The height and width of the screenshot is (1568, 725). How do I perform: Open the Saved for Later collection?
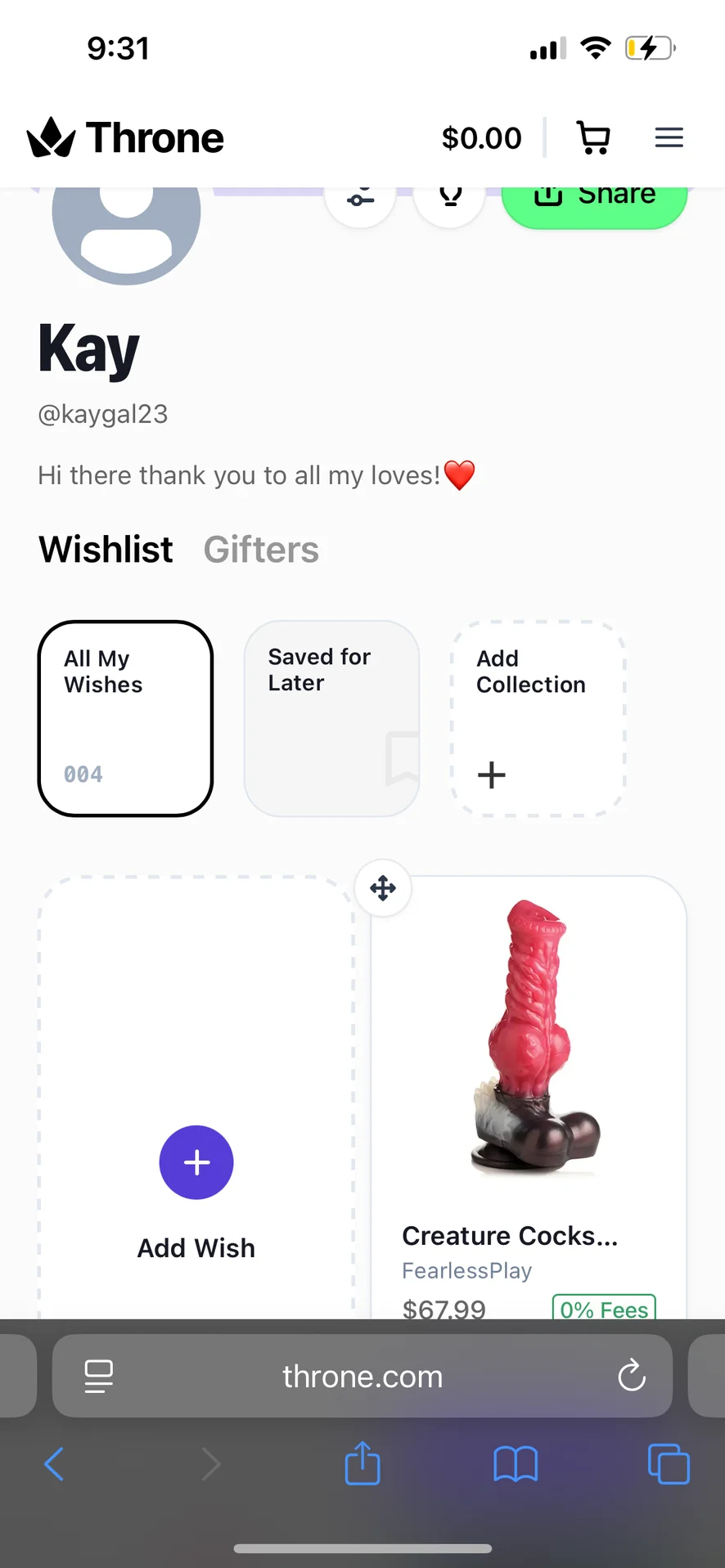tap(331, 718)
